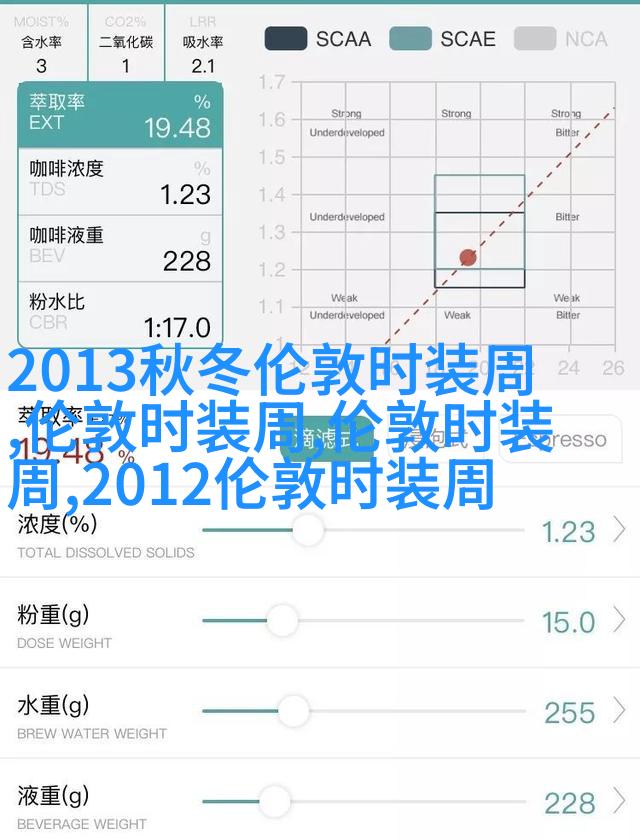Viewport: 640px width, 840px height.
Task: Open the chevron next to 228 beverage weight
Action: click(621, 801)
